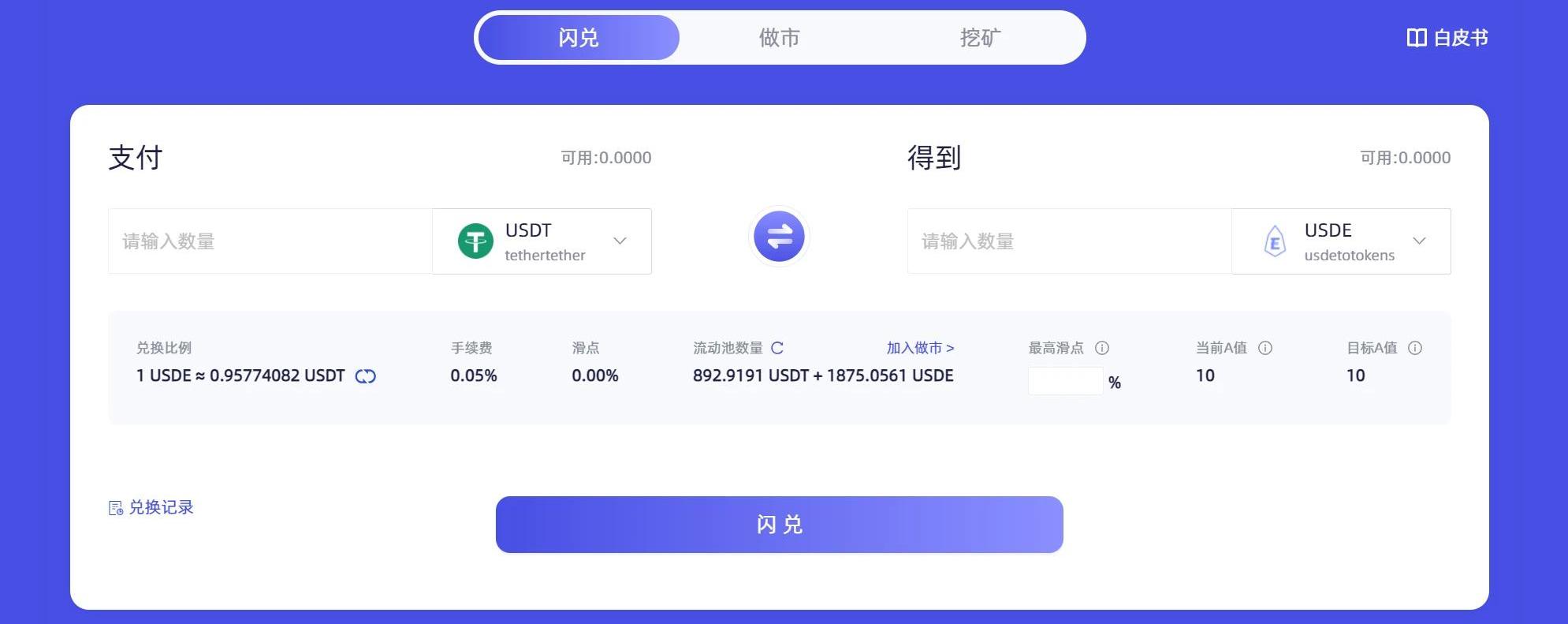Image resolution: width=1568 pixels, height=624 pixels.
Task: Select the 闪兑 tab
Action: coord(579,37)
